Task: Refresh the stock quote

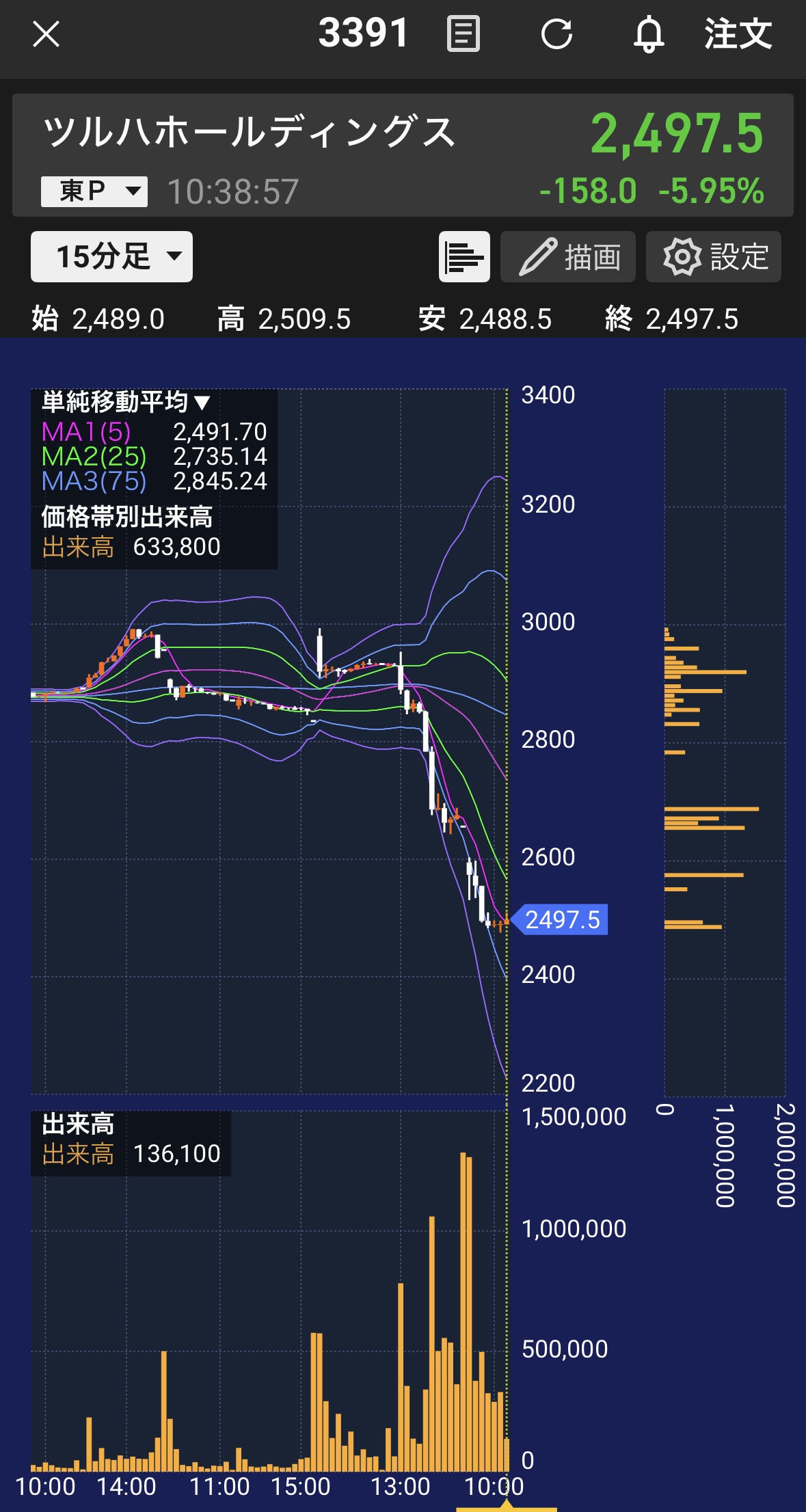Action: click(556, 34)
